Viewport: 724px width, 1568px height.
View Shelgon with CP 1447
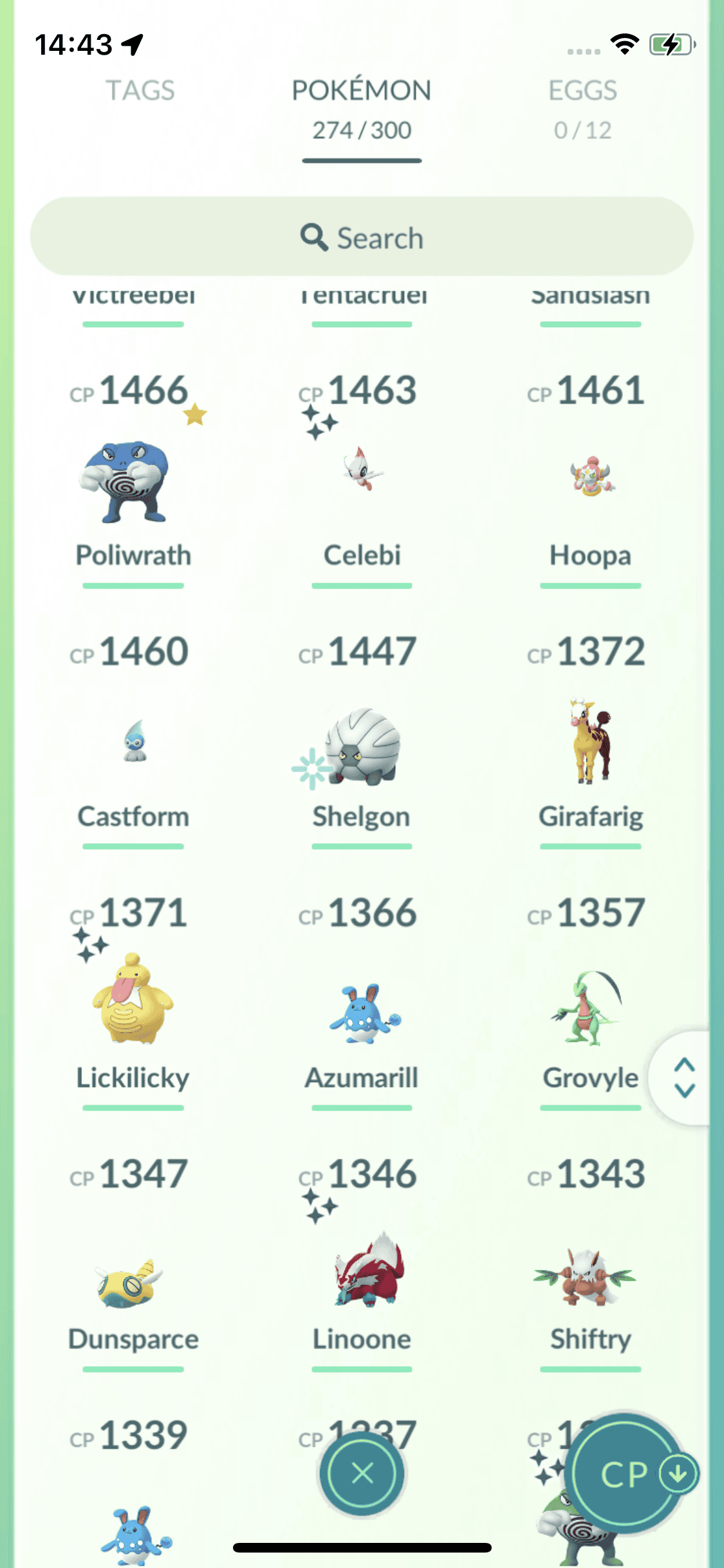click(x=362, y=745)
